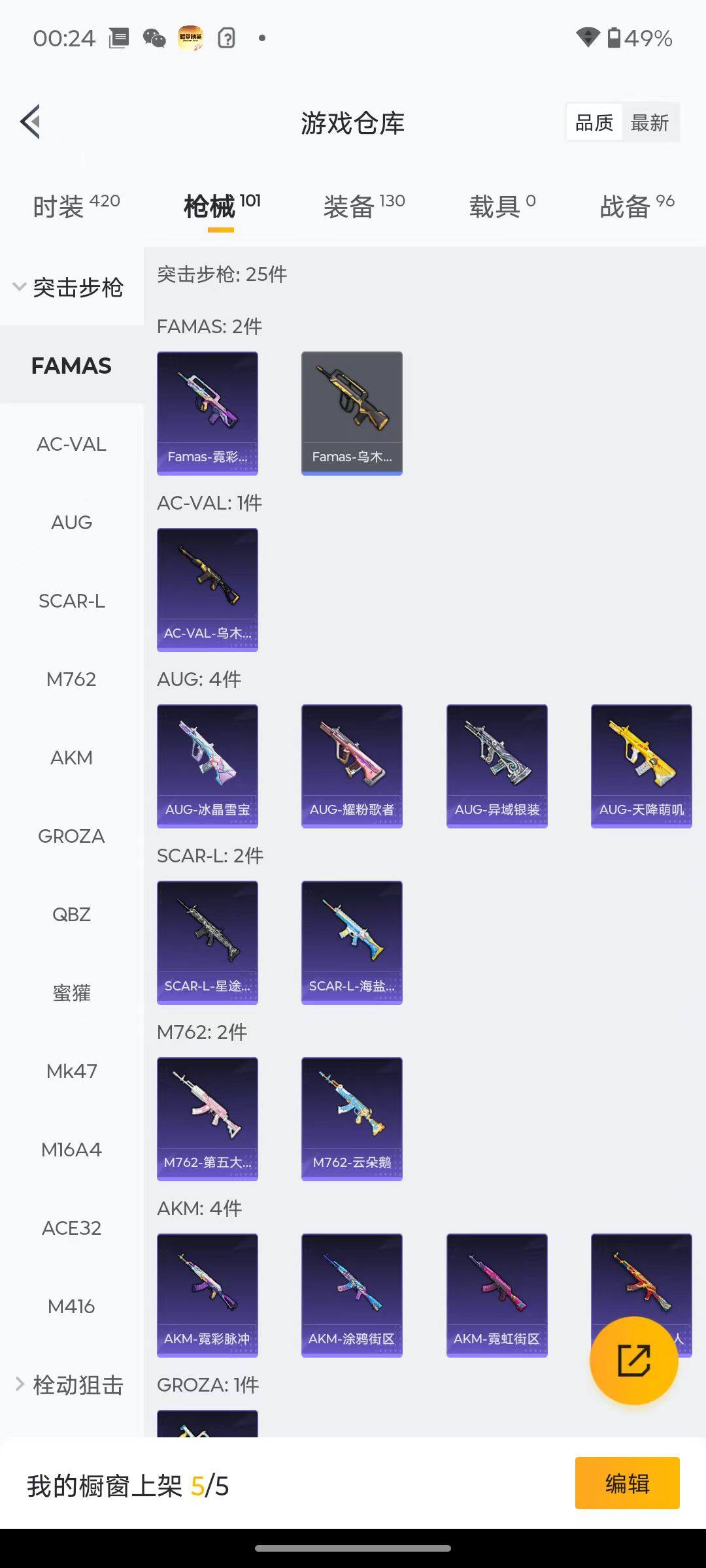706x1568 pixels.
Task: Switch to the 装备 tab
Action: pyautogui.click(x=363, y=206)
